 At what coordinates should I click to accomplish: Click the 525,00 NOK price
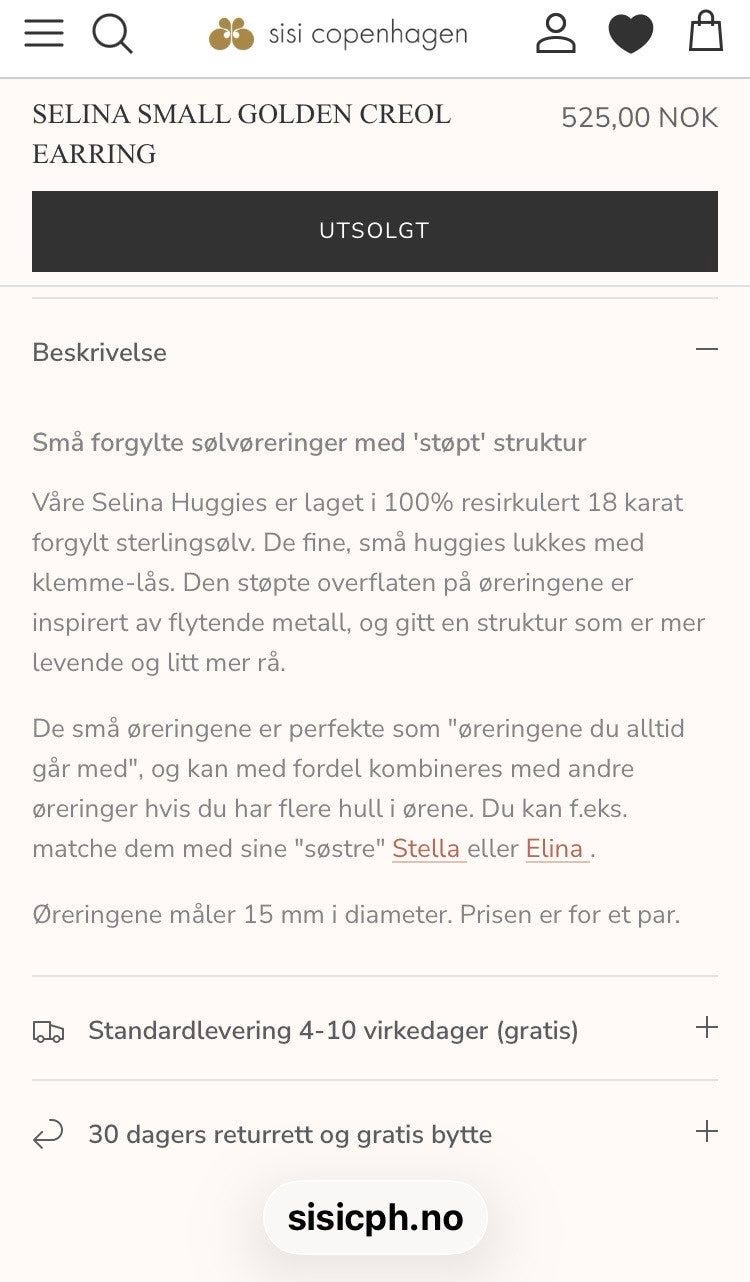coord(638,116)
